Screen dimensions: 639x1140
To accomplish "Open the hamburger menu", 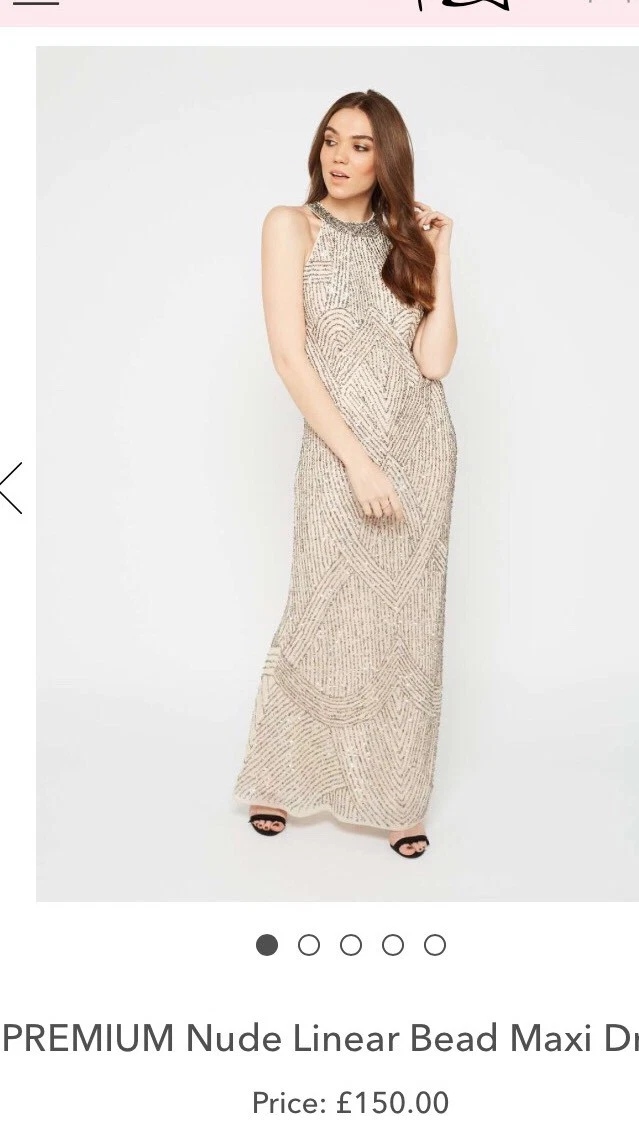I will [36, 3].
